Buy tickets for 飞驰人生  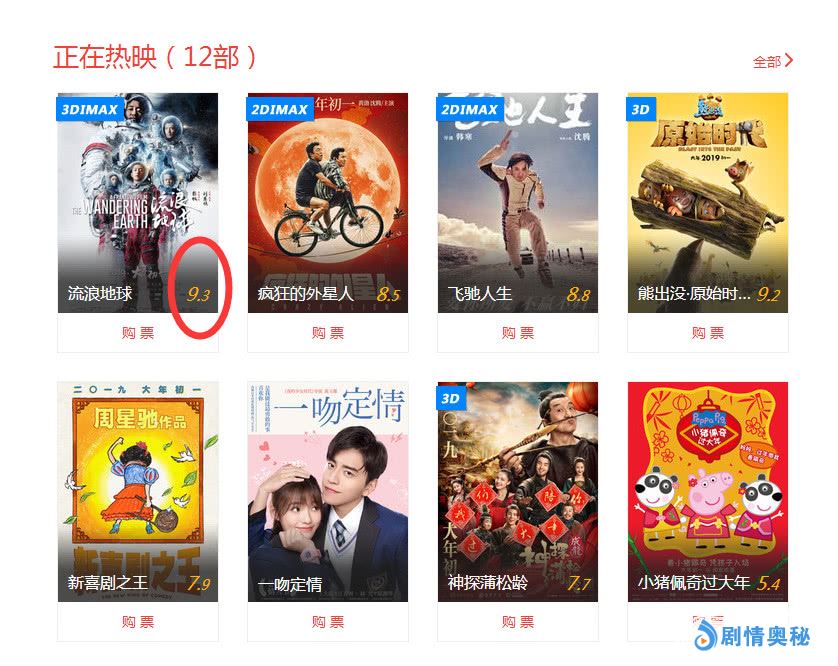pyautogui.click(x=517, y=333)
